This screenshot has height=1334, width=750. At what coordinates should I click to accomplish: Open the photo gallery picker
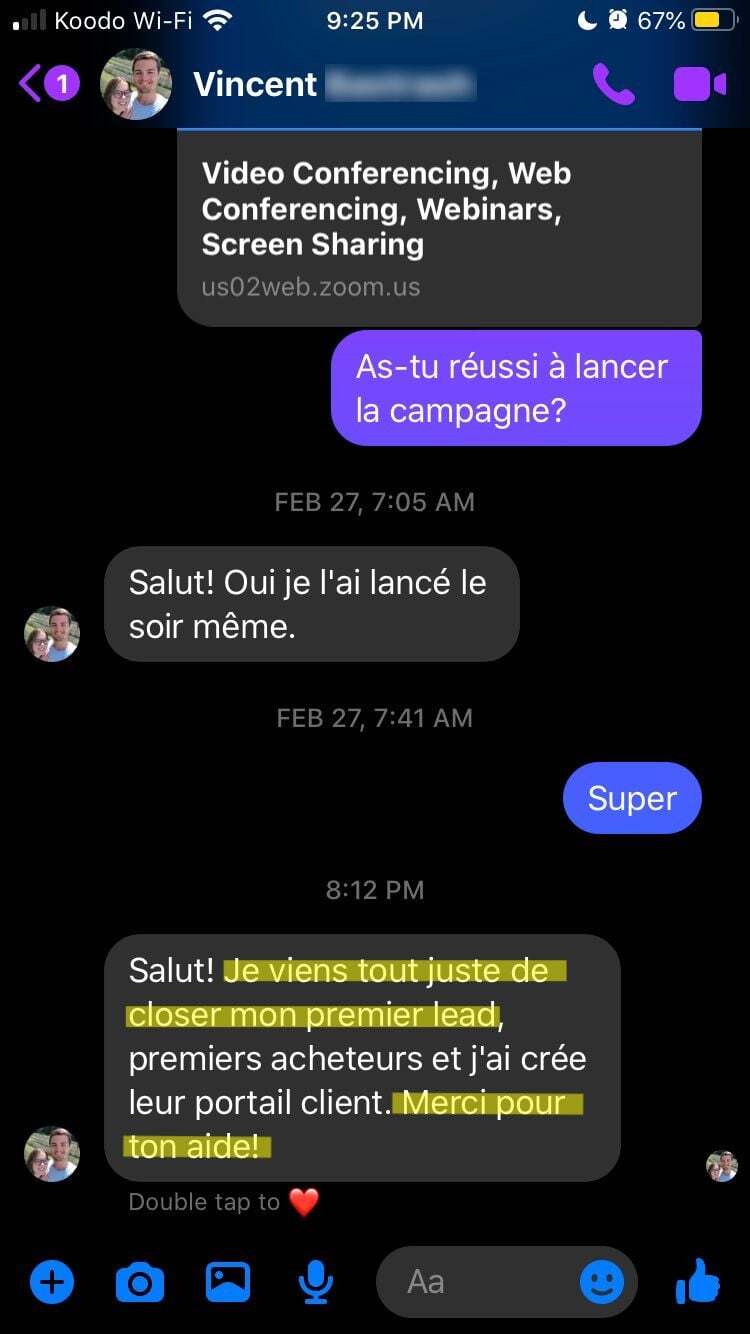tap(228, 1281)
